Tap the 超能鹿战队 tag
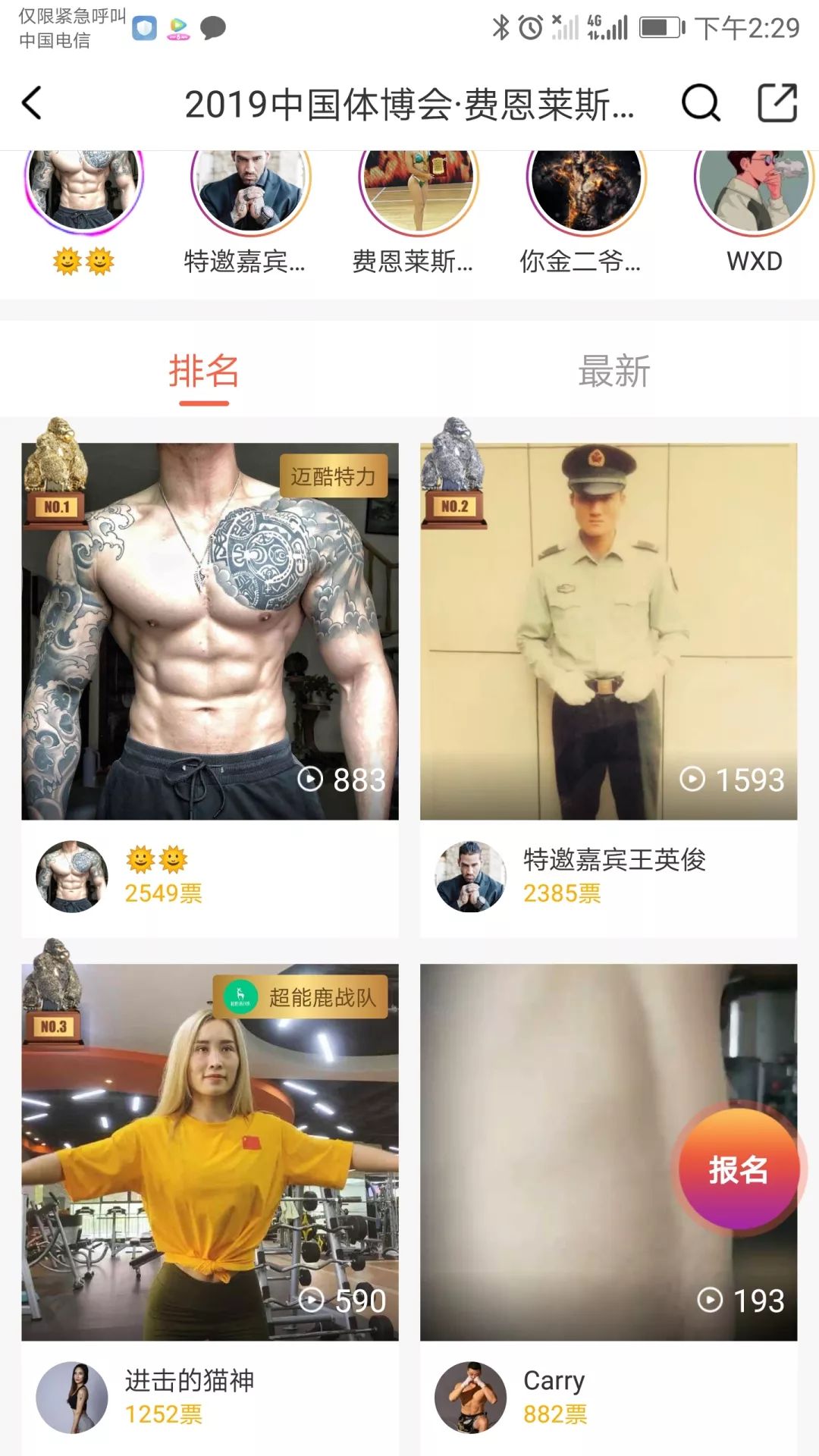This screenshot has height=1456, width=819. click(302, 997)
